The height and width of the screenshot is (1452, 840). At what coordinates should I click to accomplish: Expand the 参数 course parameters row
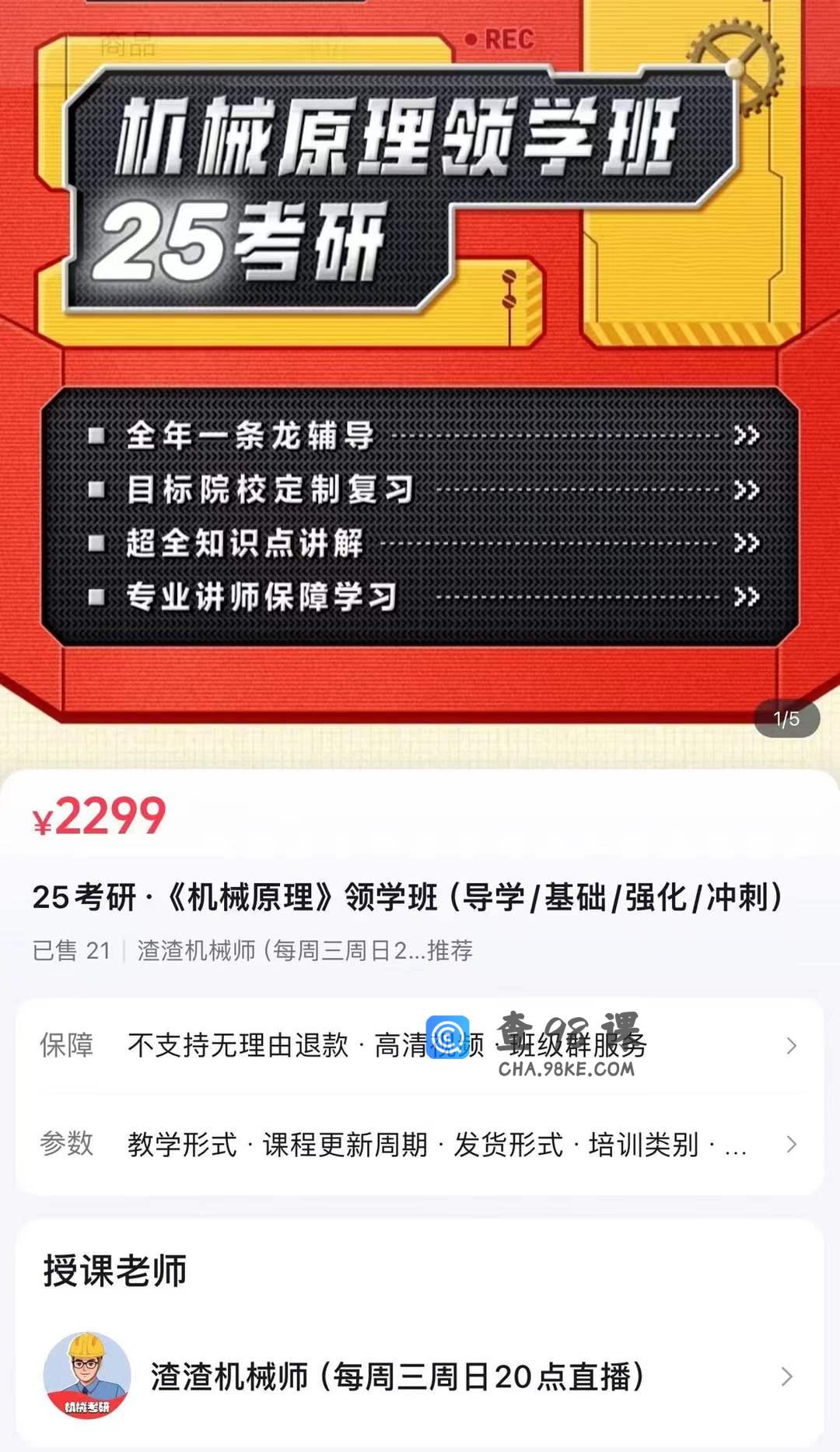420,1144
